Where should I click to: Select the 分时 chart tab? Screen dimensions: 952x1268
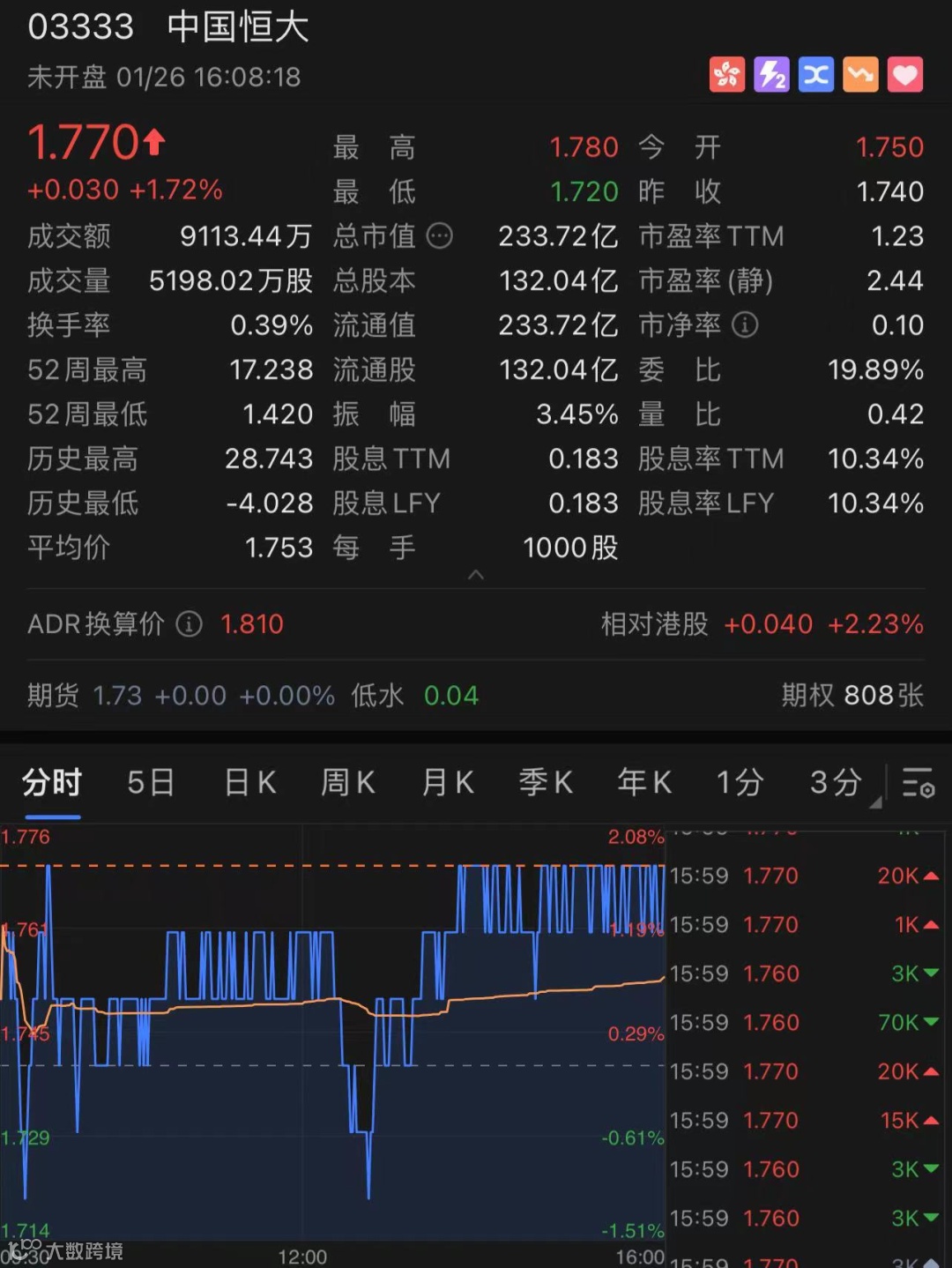click(x=52, y=782)
